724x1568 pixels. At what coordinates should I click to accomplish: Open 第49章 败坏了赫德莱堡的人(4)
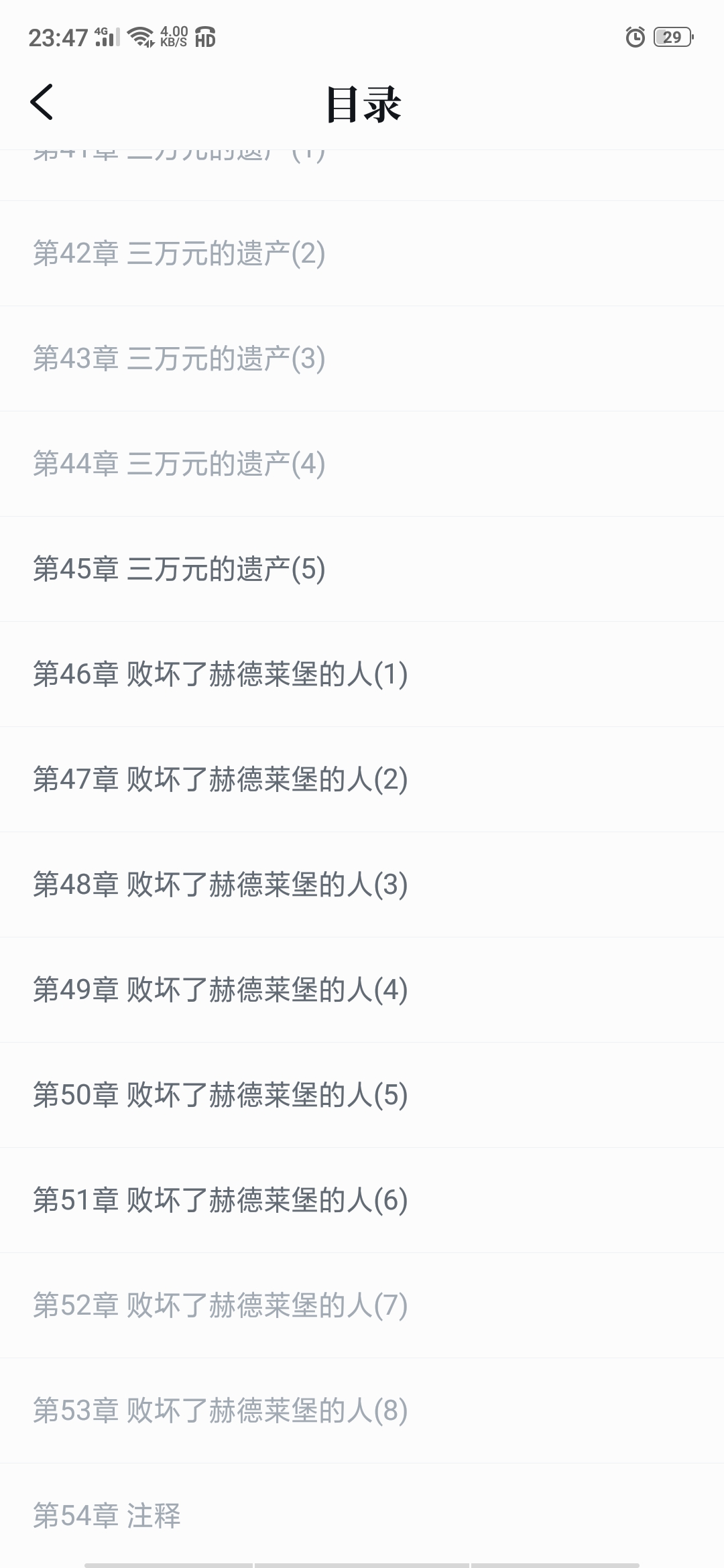click(x=362, y=990)
